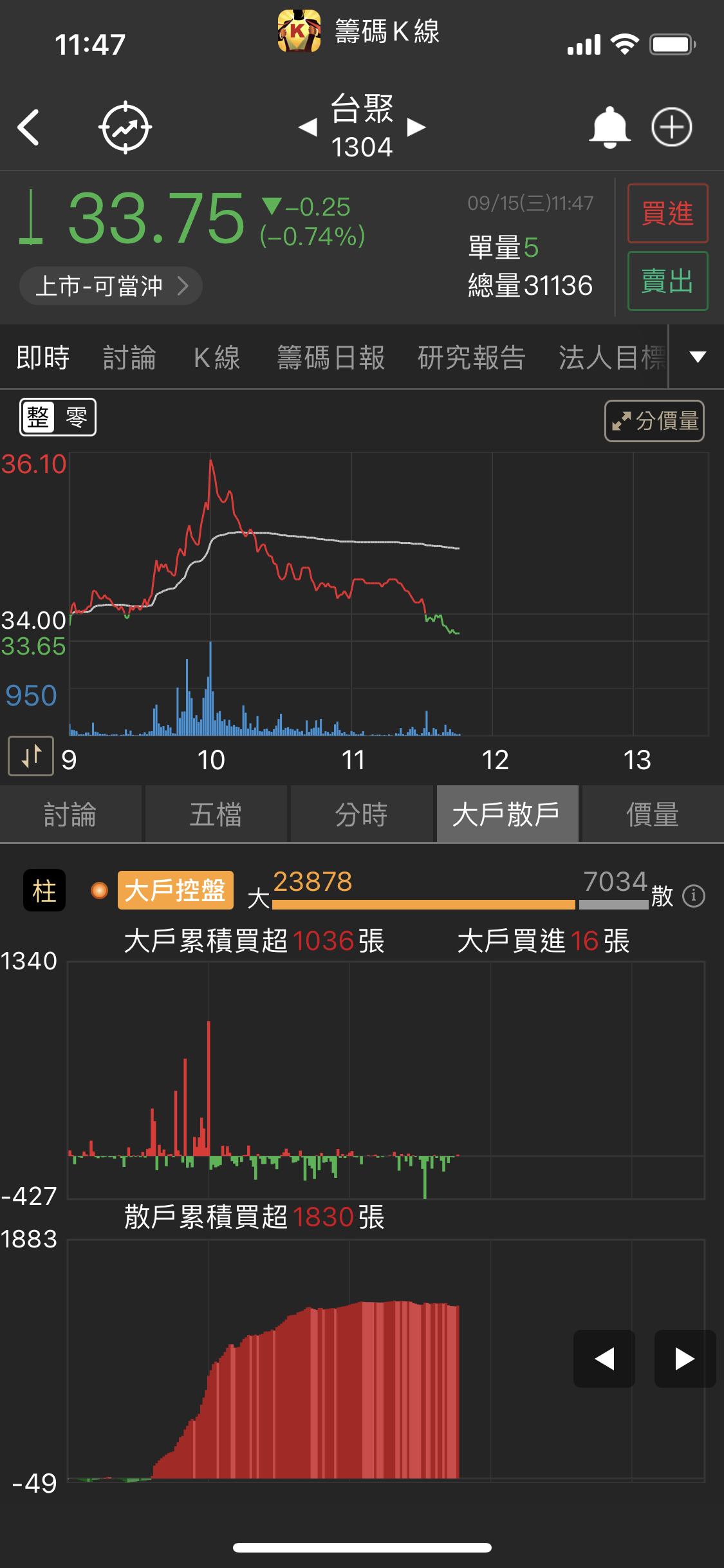Expand the tab list dropdown arrow
Screen dimensions: 724x1568
(x=698, y=357)
